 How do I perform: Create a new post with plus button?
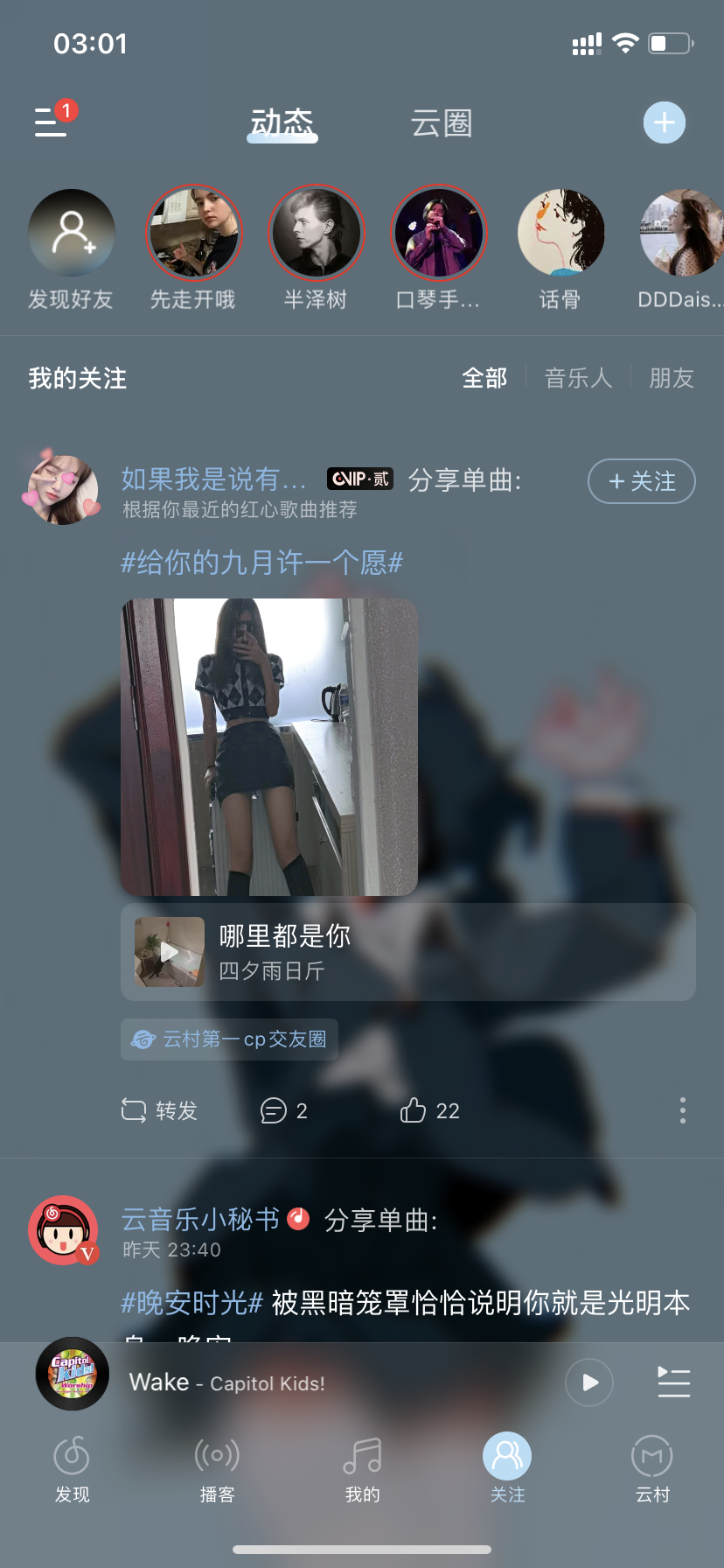[x=664, y=122]
